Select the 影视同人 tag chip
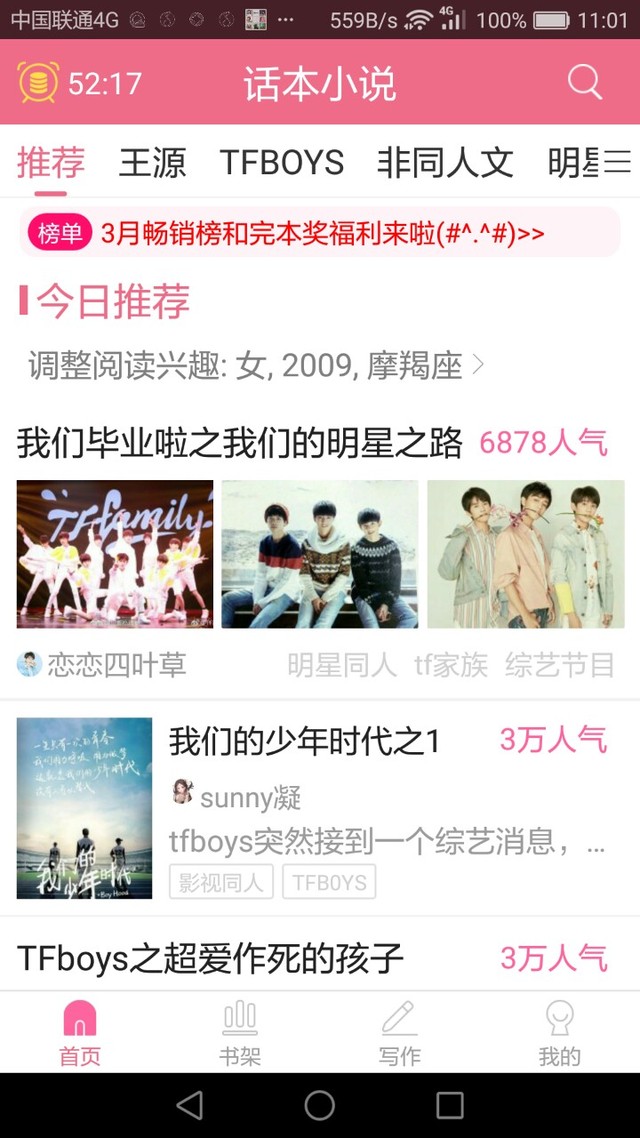 221,882
